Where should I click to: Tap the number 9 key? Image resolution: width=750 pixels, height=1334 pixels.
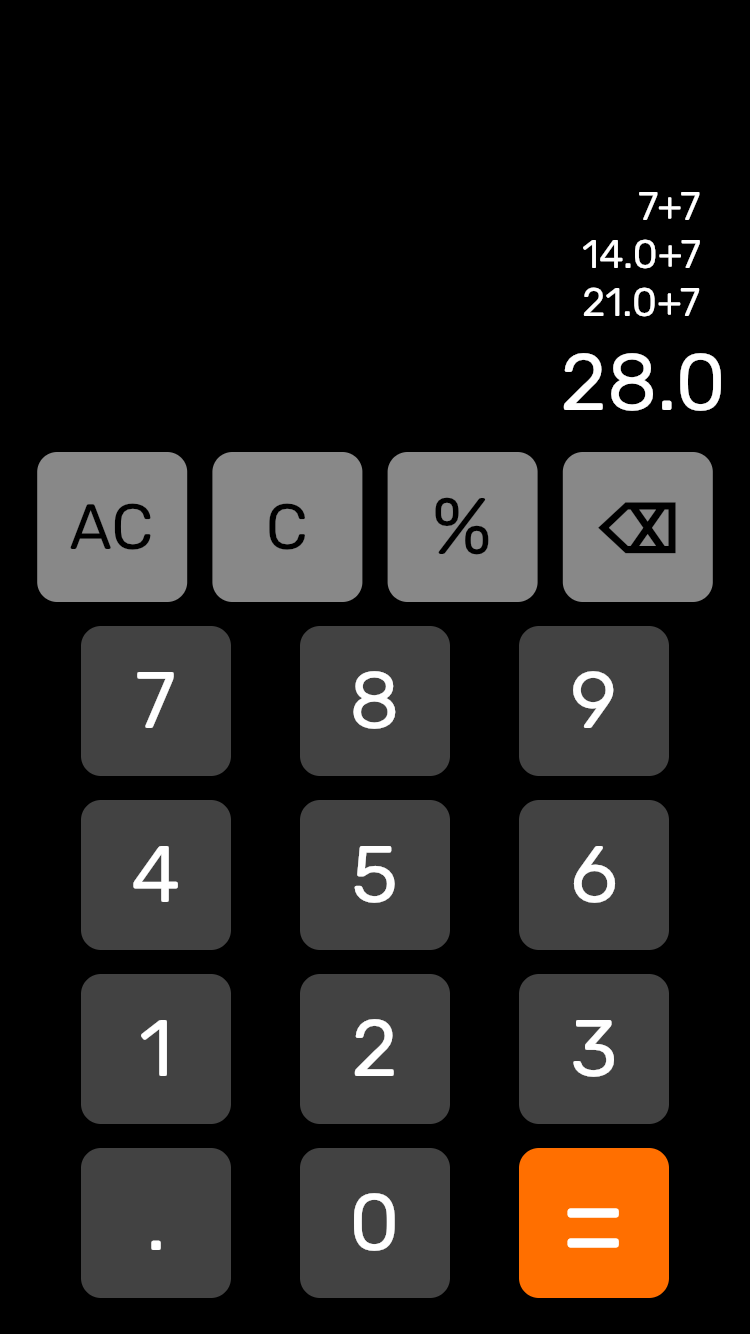(x=594, y=700)
